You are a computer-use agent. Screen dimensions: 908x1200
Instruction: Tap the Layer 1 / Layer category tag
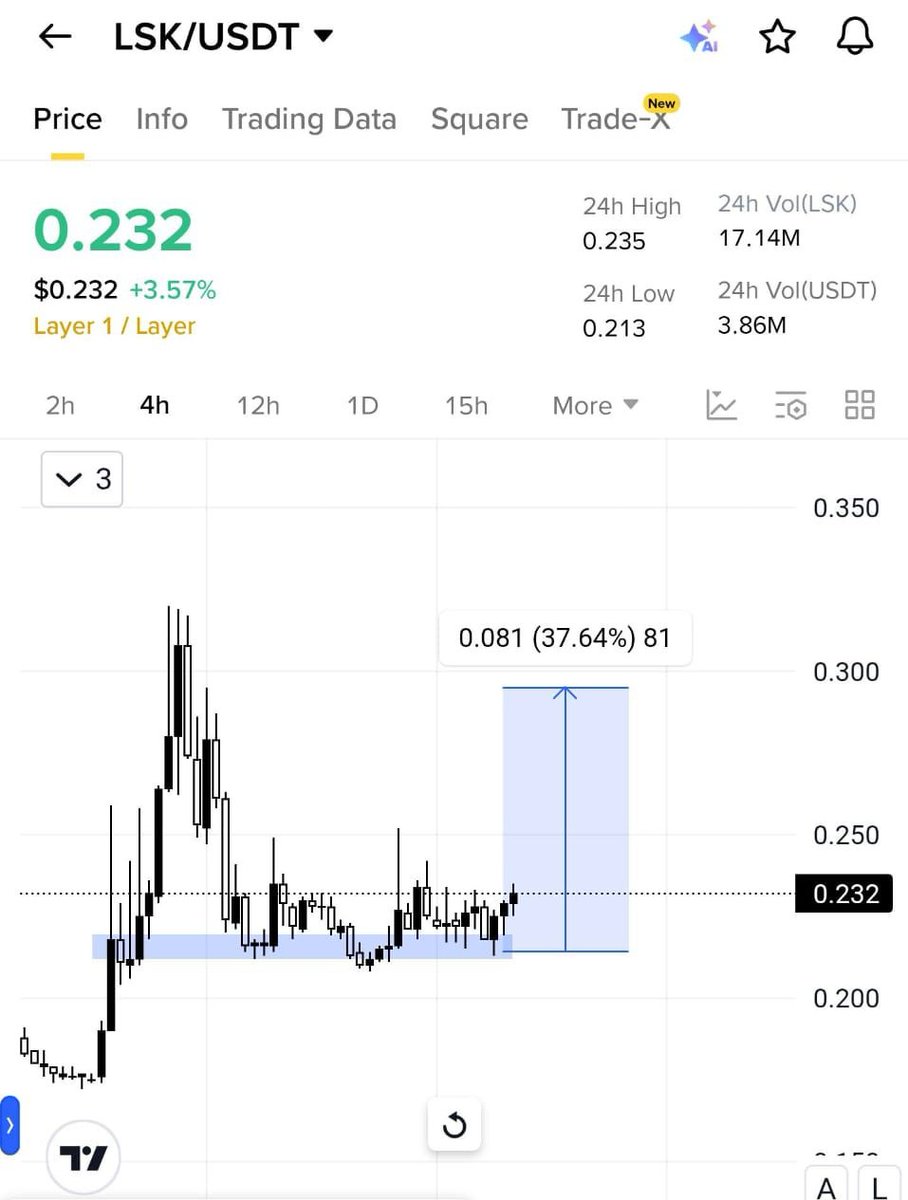tap(114, 326)
